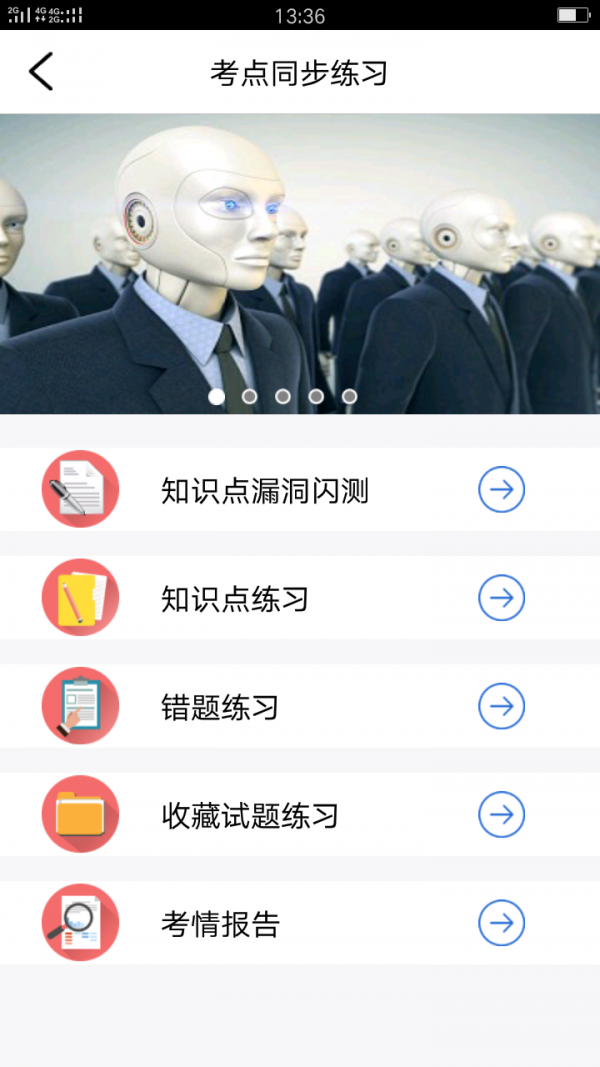Select the fifth banner page dot
The width and height of the screenshot is (600, 1067).
tap(349, 396)
